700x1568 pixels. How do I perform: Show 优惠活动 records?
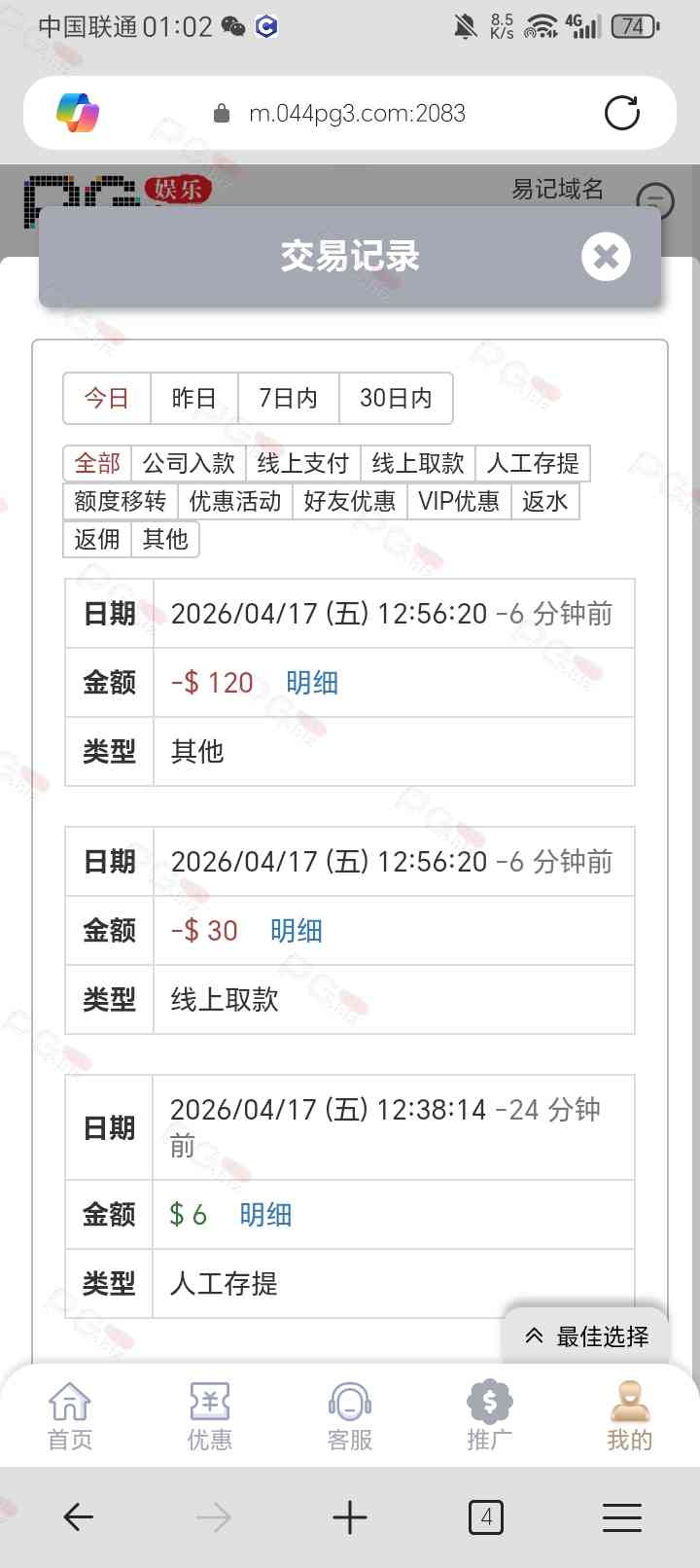234,501
